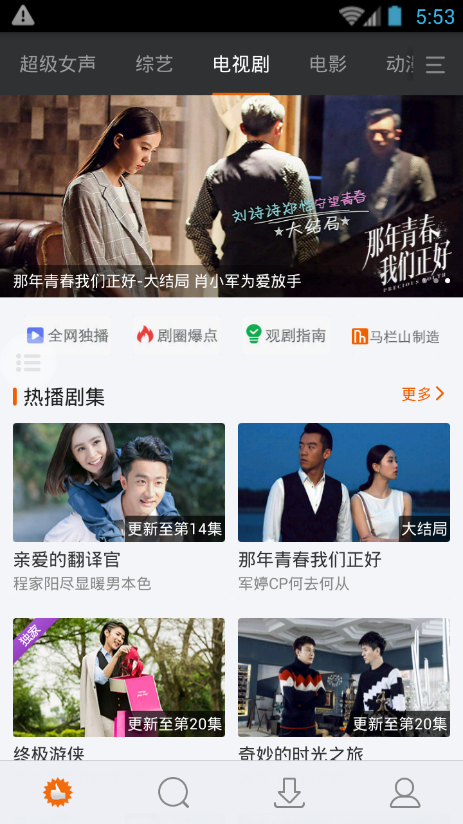View 更多 hot dramas

[x=423, y=394]
